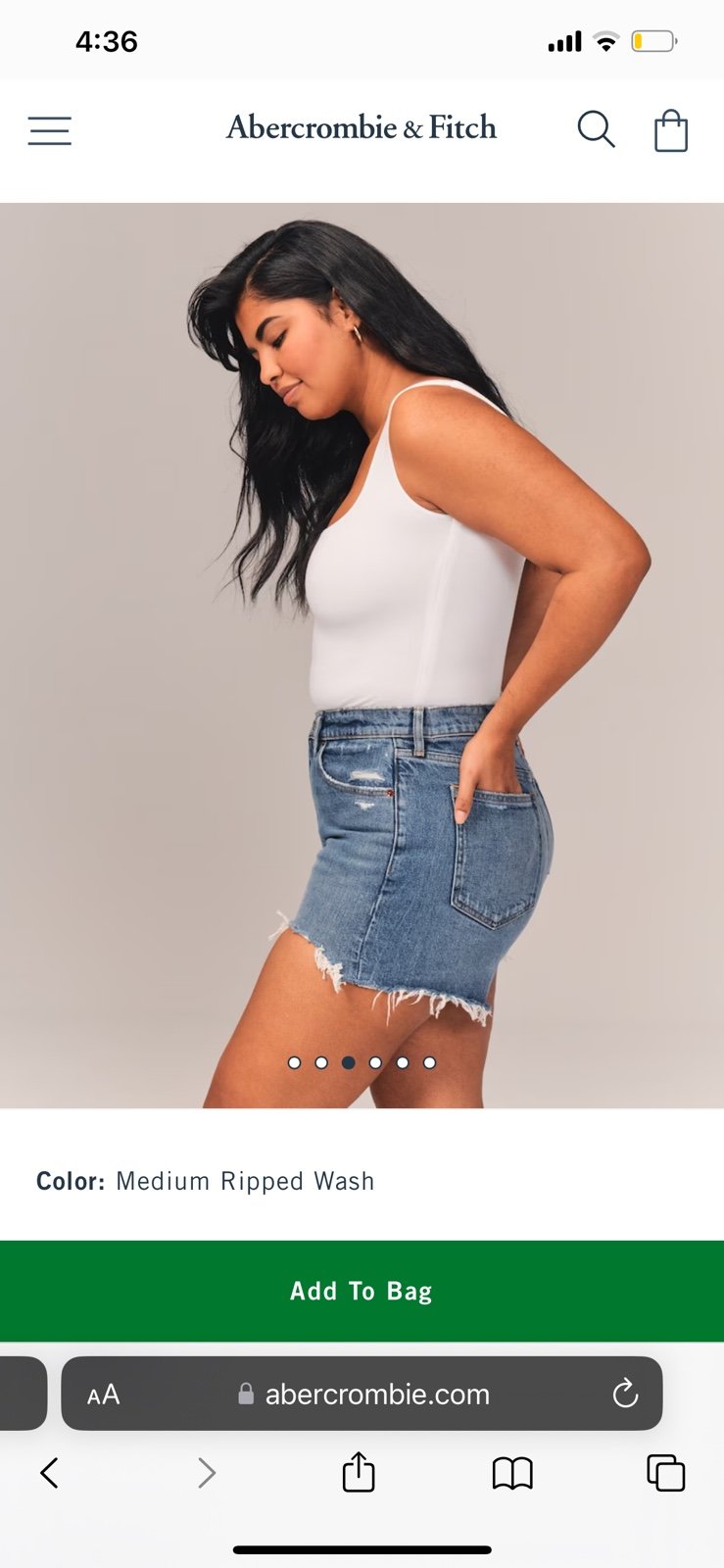Reload the abercrombie.com page

pos(625,1394)
